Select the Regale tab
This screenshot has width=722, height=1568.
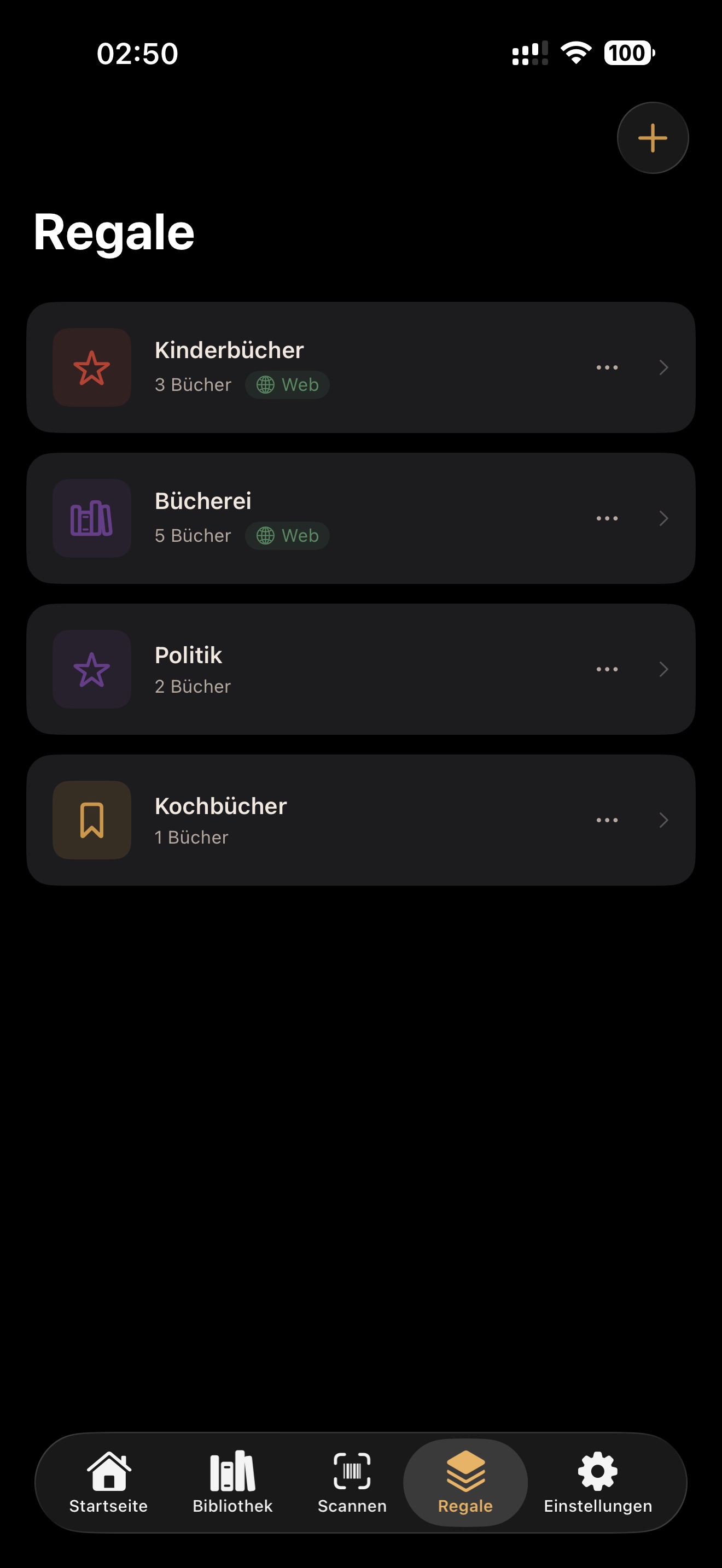465,1483
